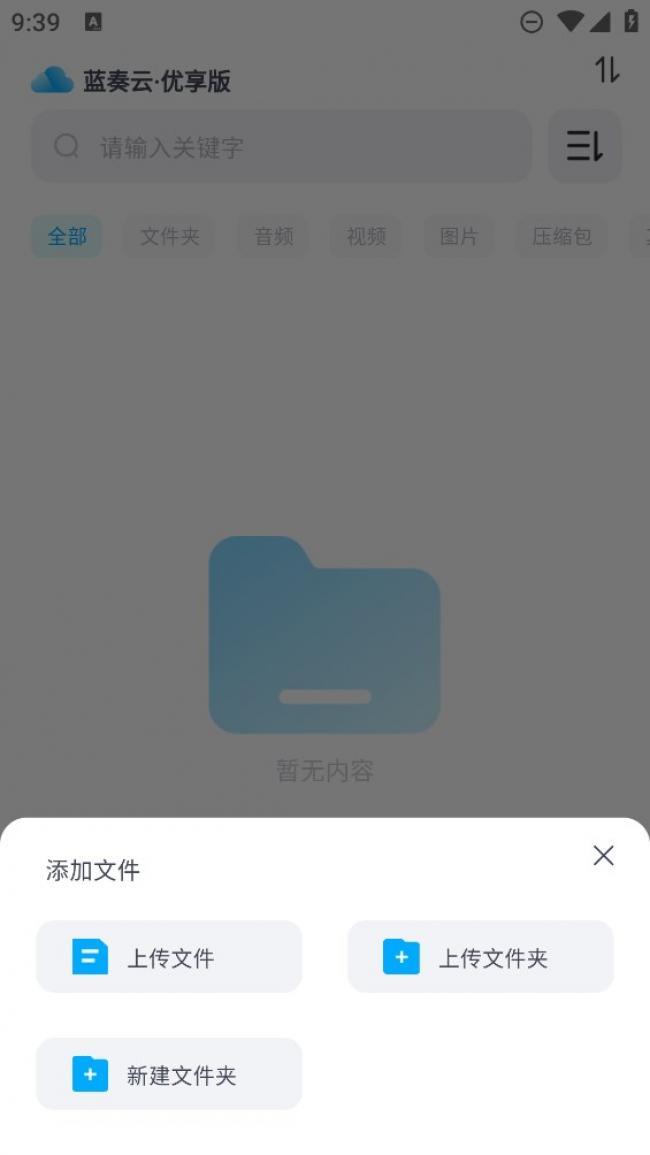650x1155 pixels.
Task: Select 上传文件 to upload a file
Action: pyautogui.click(x=169, y=957)
